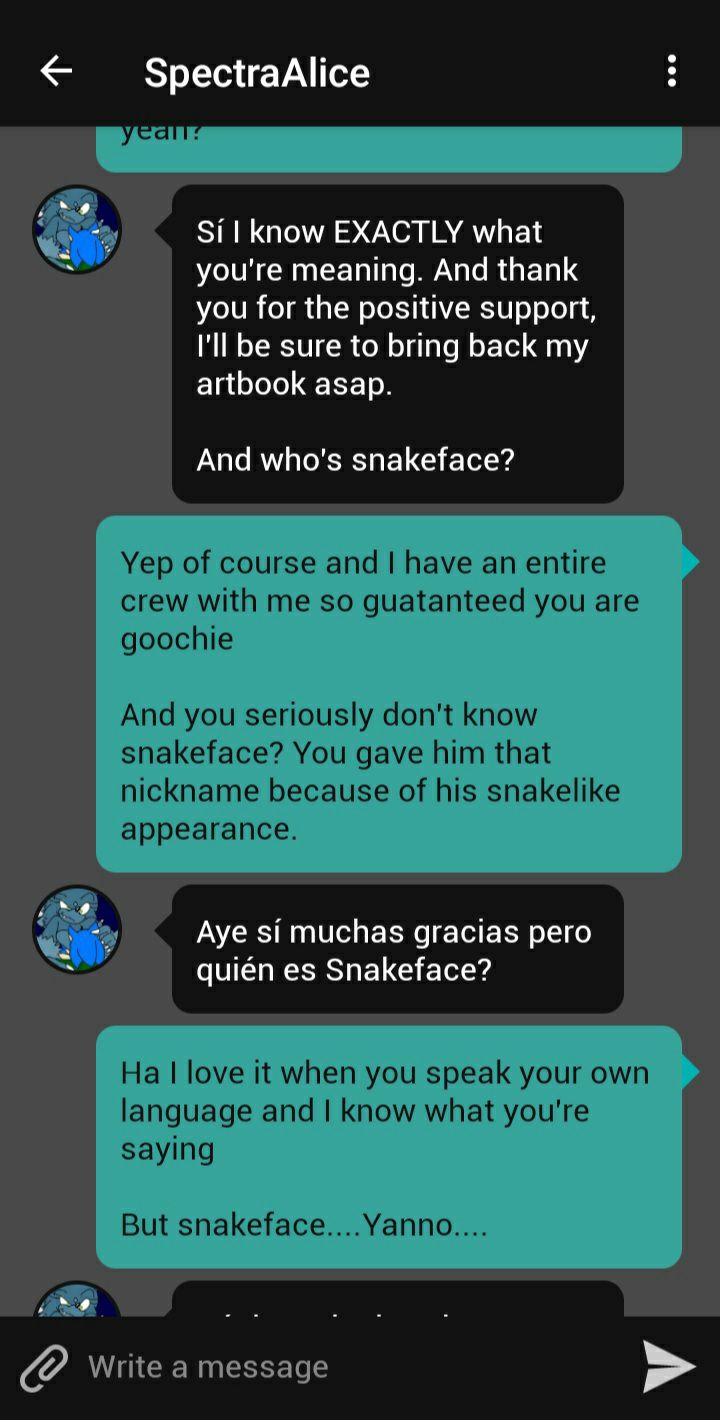This screenshot has width=720, height=1420.
Task: Open the three-dot overflow menu
Action: 671,71
